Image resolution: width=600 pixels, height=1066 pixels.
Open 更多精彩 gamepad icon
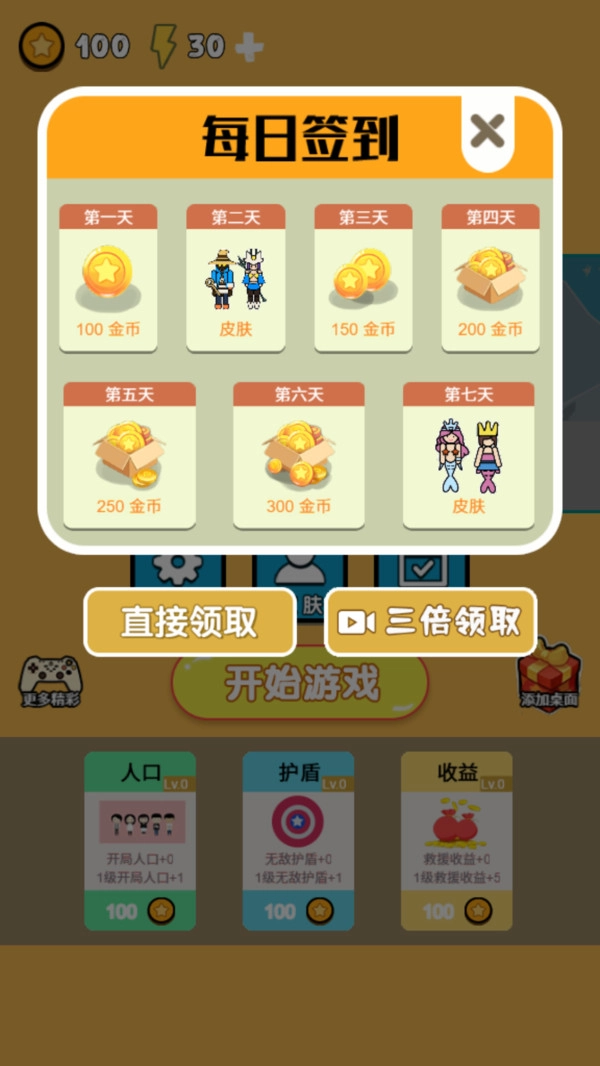pos(50,680)
